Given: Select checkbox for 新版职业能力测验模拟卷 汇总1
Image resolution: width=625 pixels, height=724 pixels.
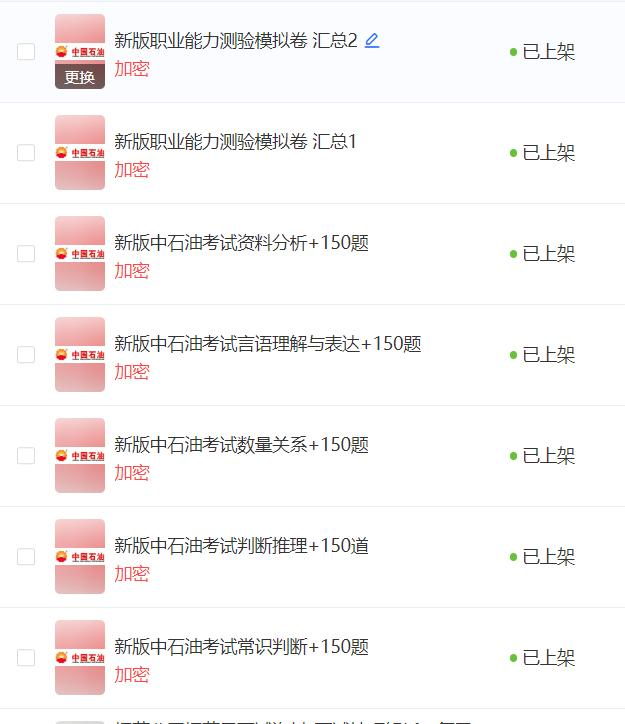Looking at the screenshot, I should [x=26, y=153].
